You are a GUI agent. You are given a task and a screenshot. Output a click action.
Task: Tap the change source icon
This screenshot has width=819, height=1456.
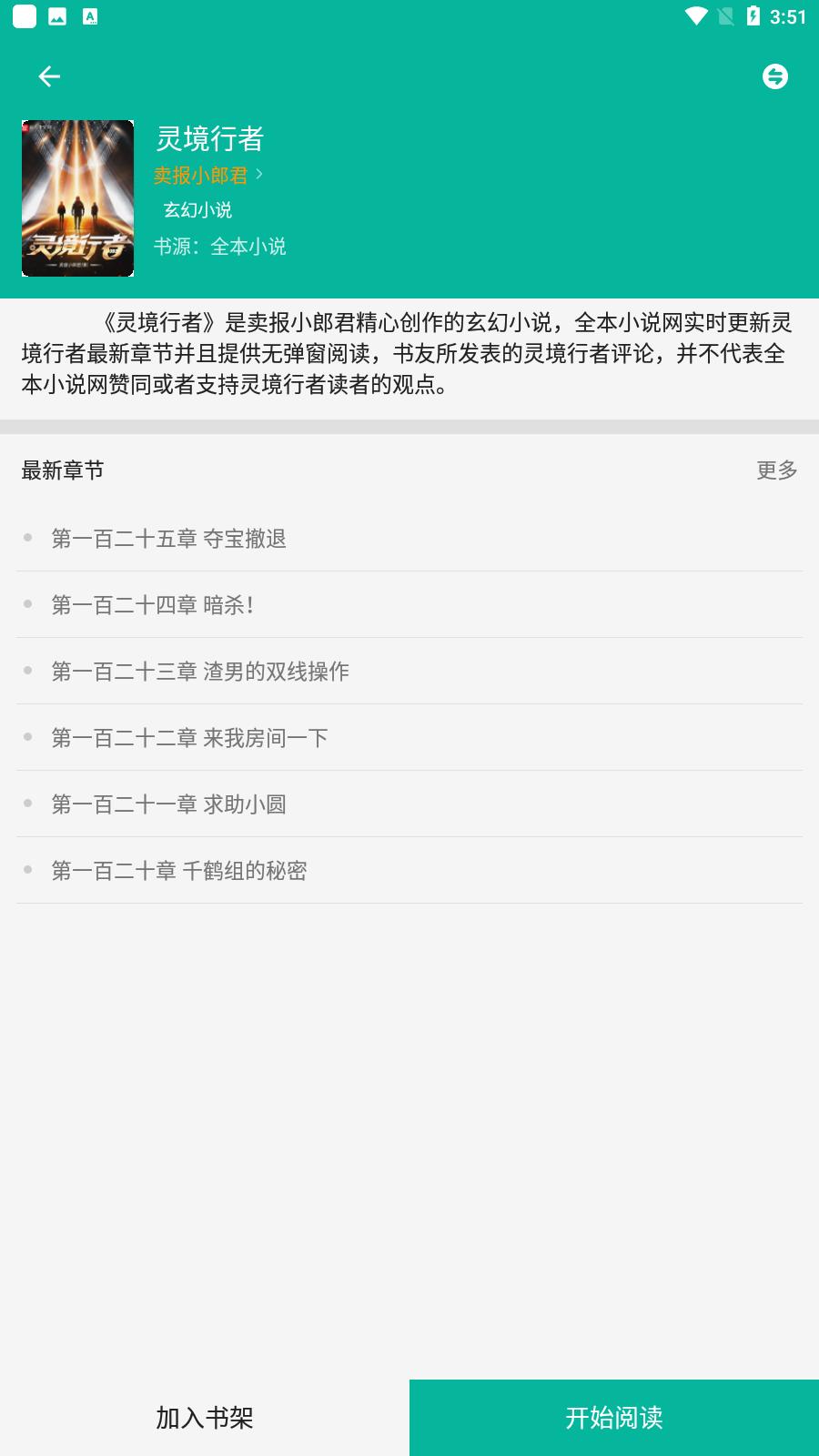click(x=774, y=77)
